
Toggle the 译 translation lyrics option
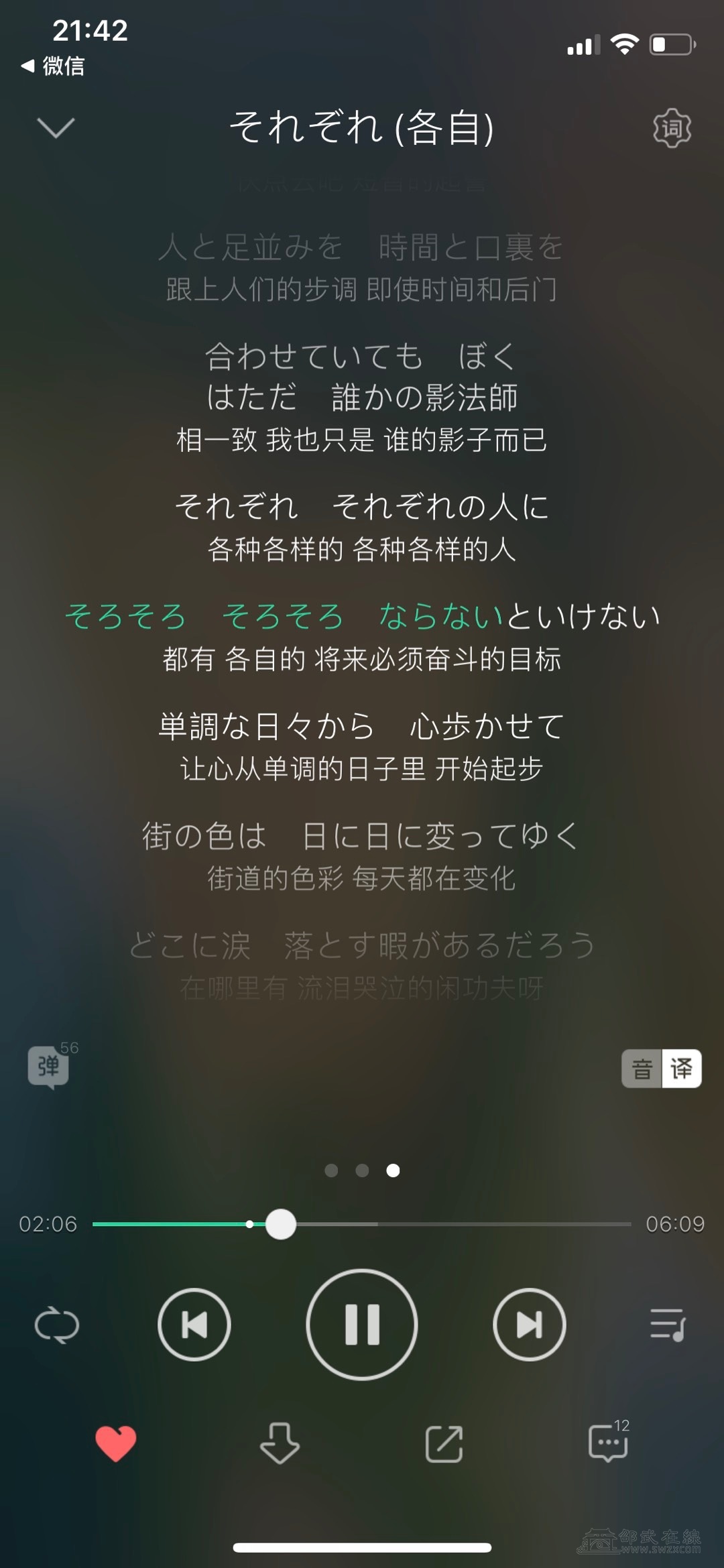(x=681, y=1069)
